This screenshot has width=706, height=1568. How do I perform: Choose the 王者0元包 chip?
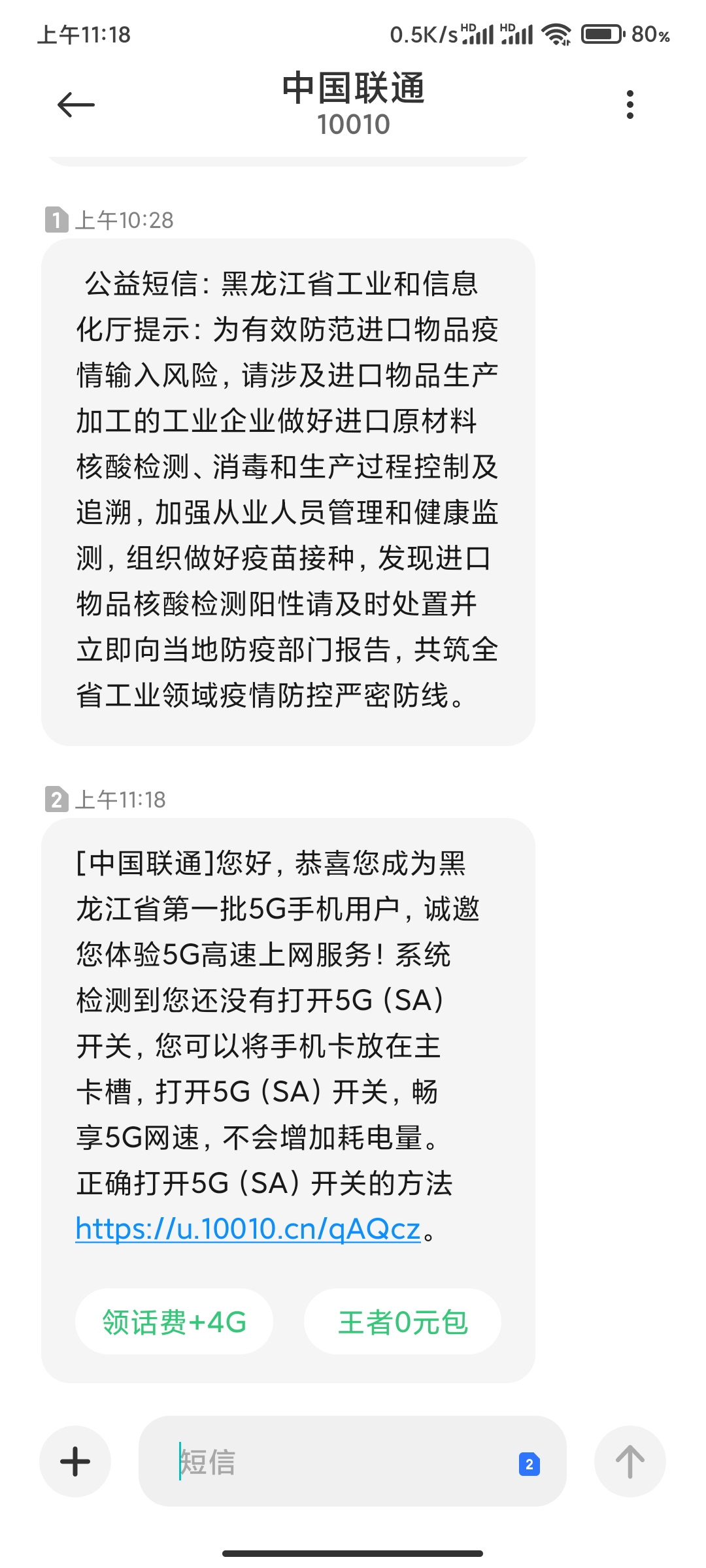tap(403, 1322)
